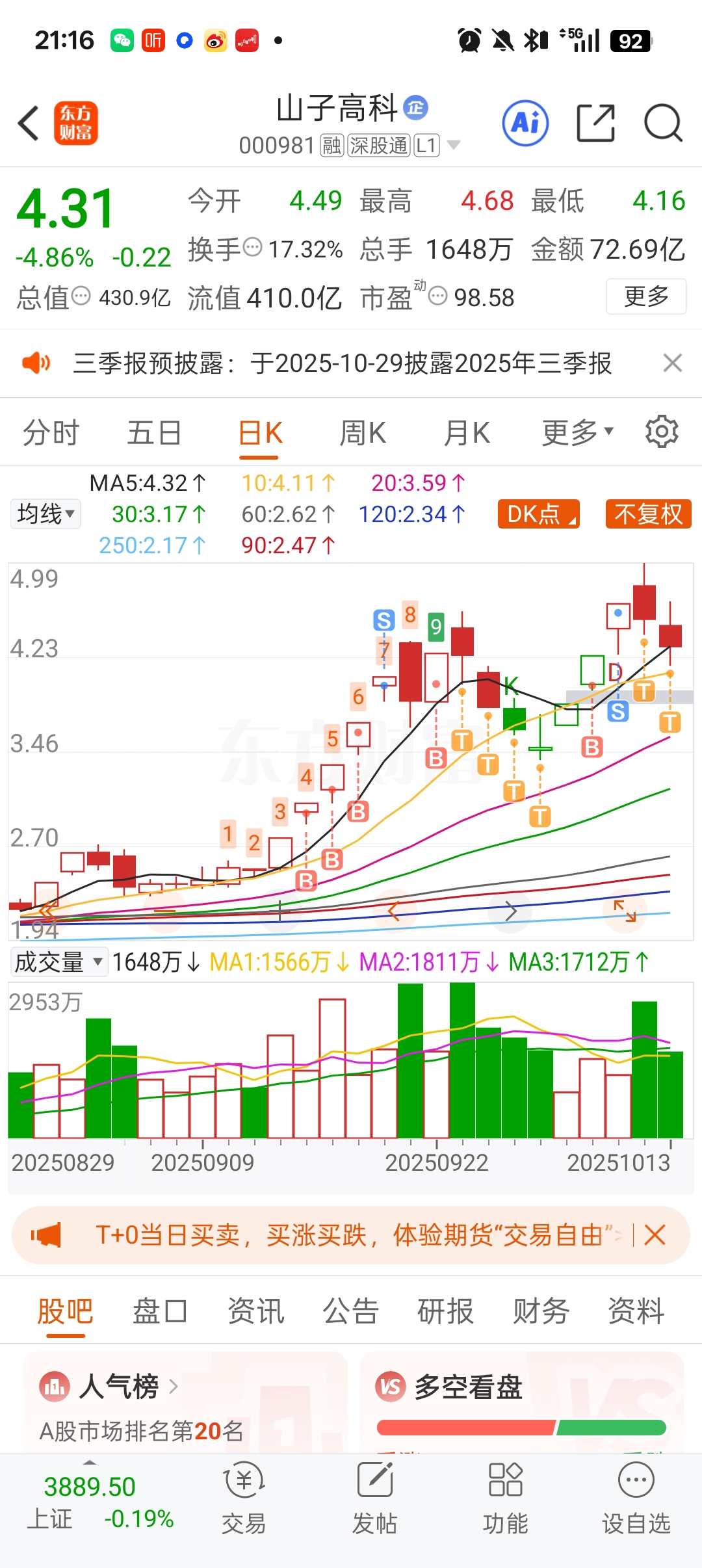
Task: Expand the 更多 chart period dropdown
Action: pyautogui.click(x=577, y=433)
